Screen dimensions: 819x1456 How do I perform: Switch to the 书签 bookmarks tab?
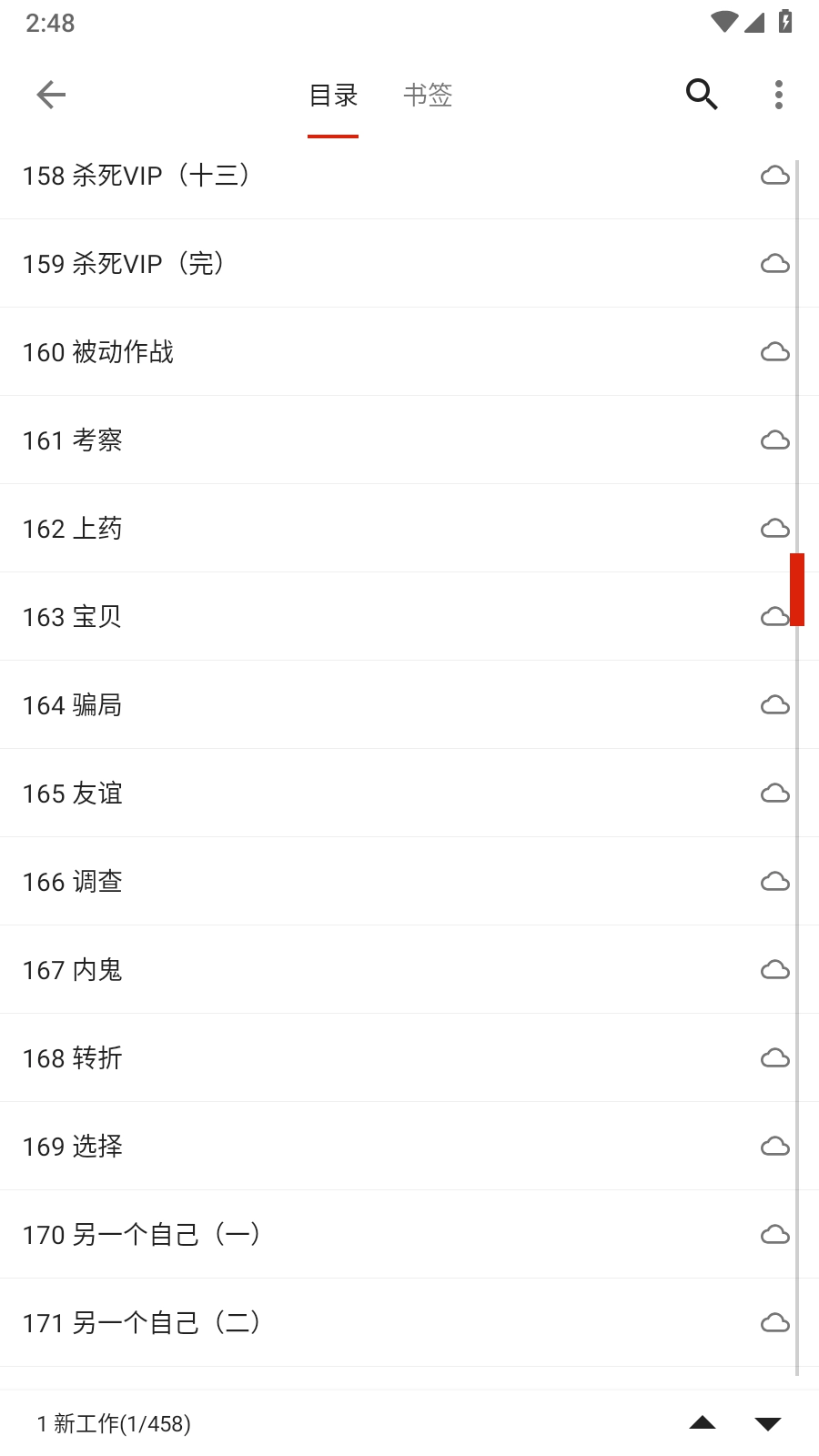tap(428, 95)
